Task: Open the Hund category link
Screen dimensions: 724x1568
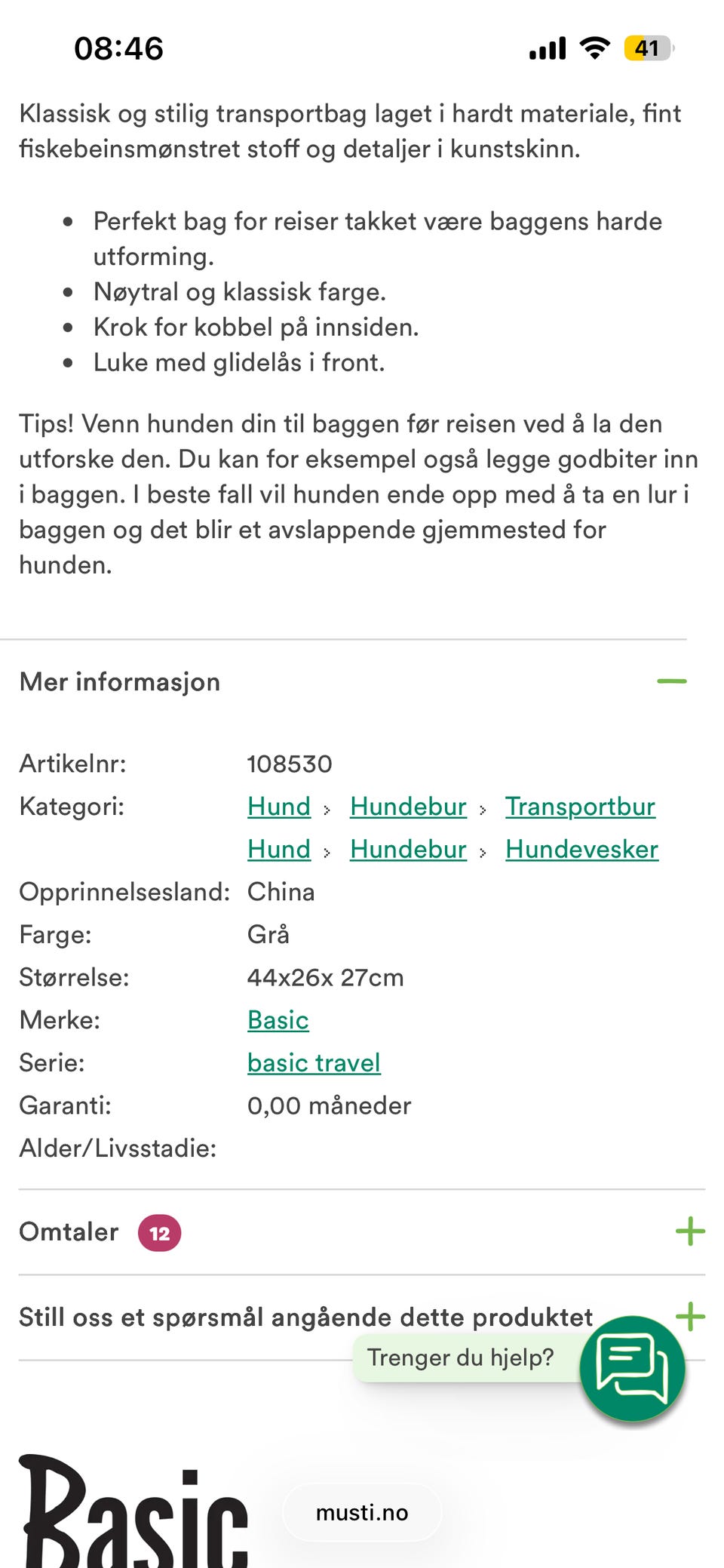Action: [278, 807]
